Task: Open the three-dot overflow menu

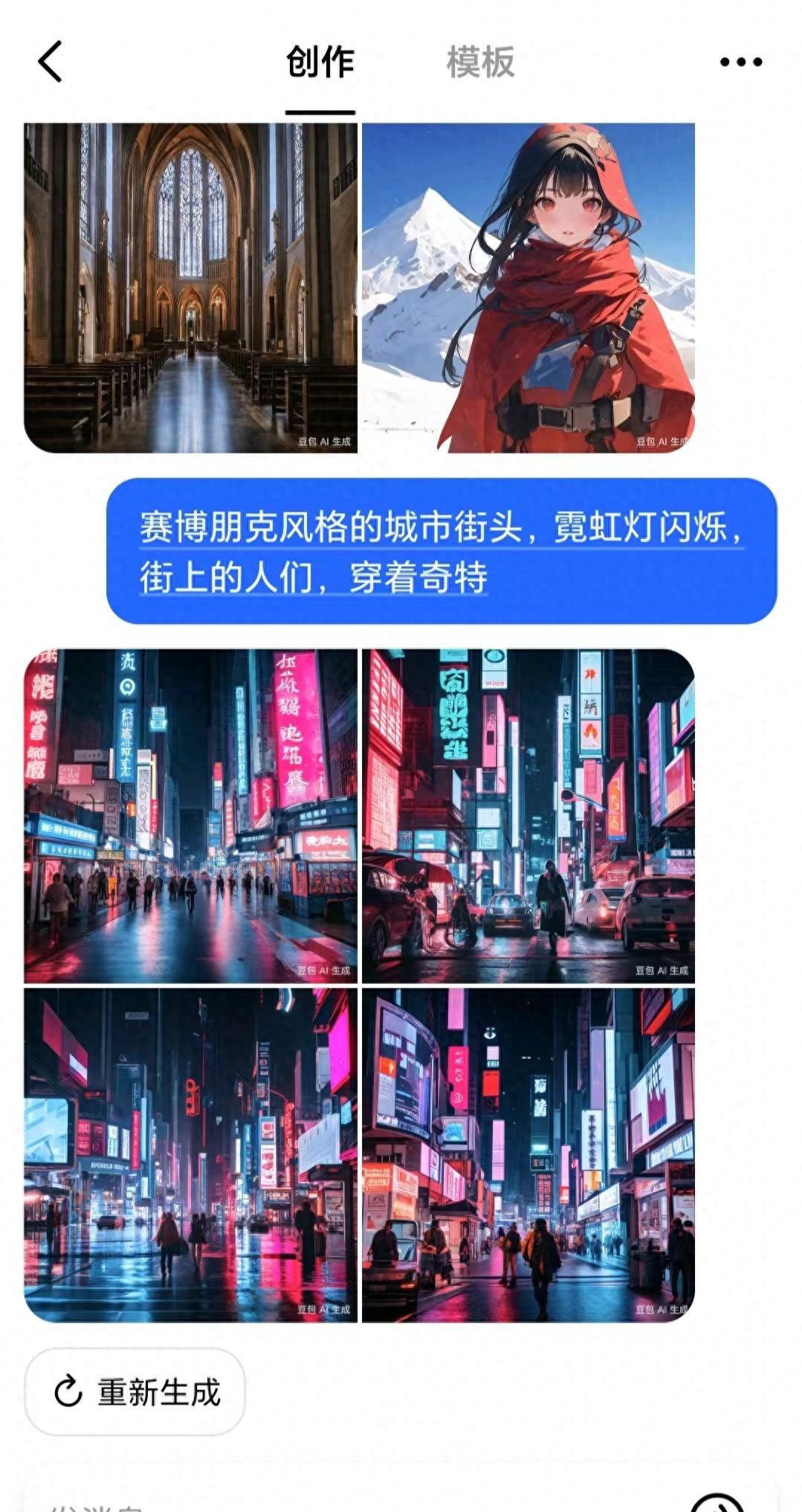Action: coord(740,62)
